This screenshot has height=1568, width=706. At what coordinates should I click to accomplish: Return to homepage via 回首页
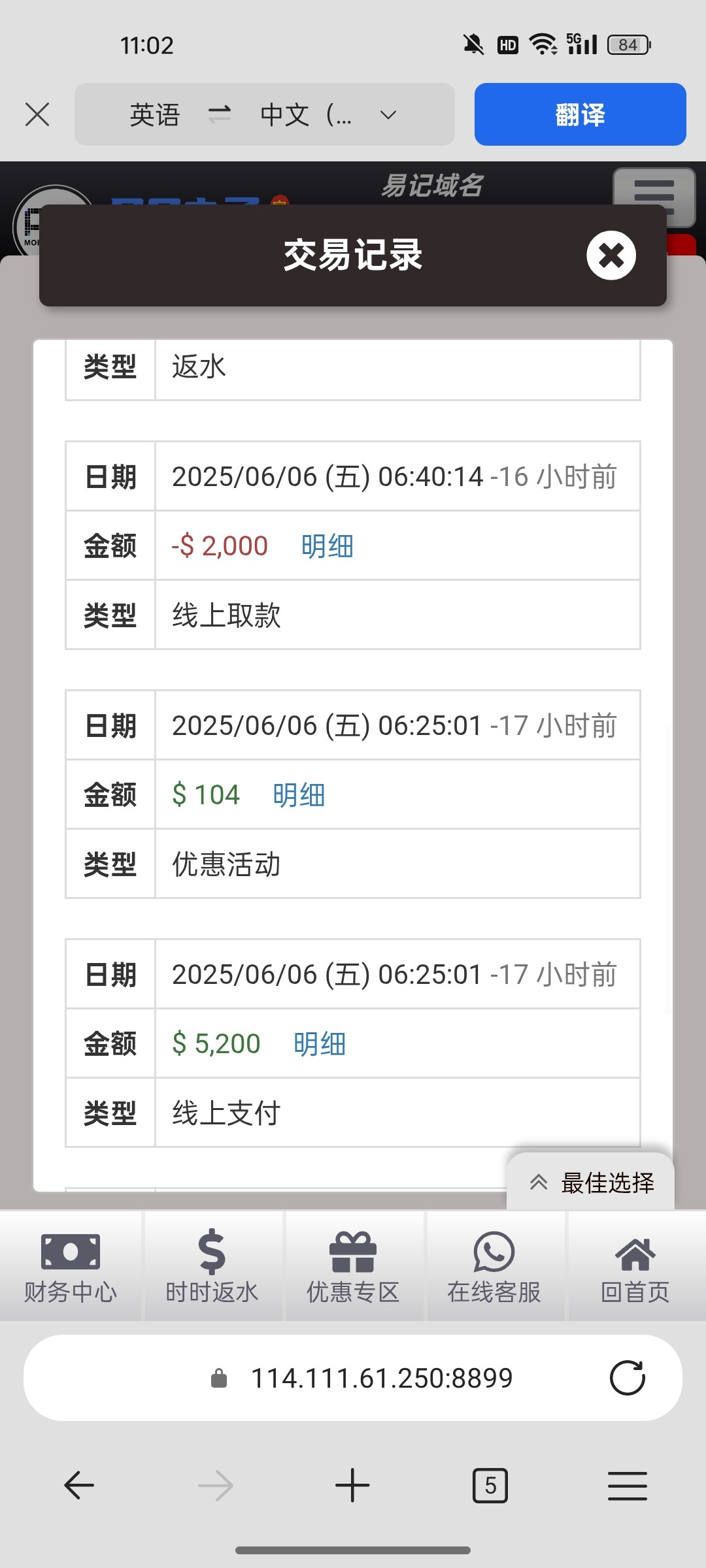click(x=635, y=1266)
